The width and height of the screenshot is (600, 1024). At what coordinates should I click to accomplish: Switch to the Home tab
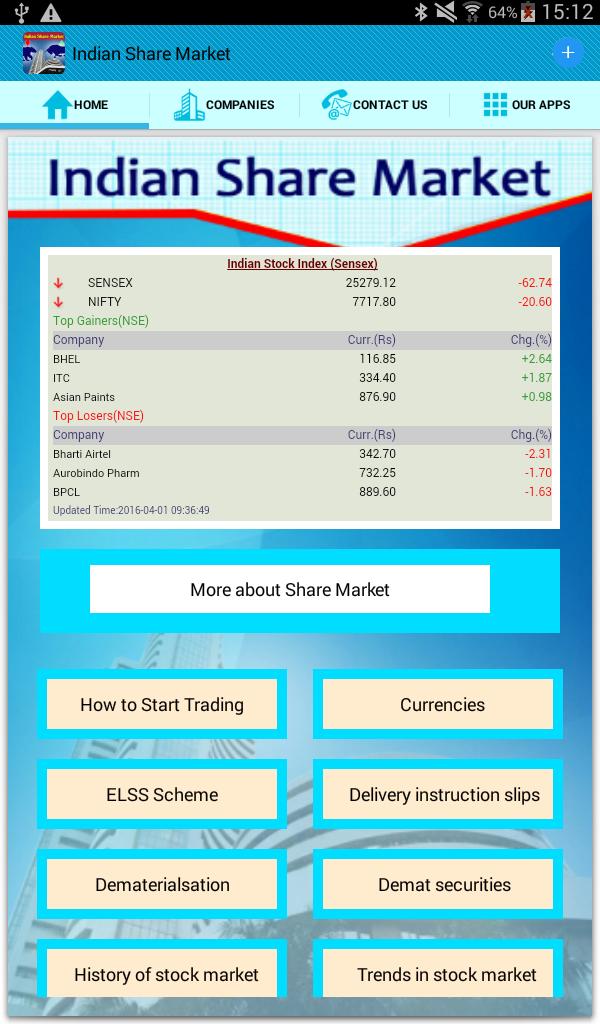(75, 105)
